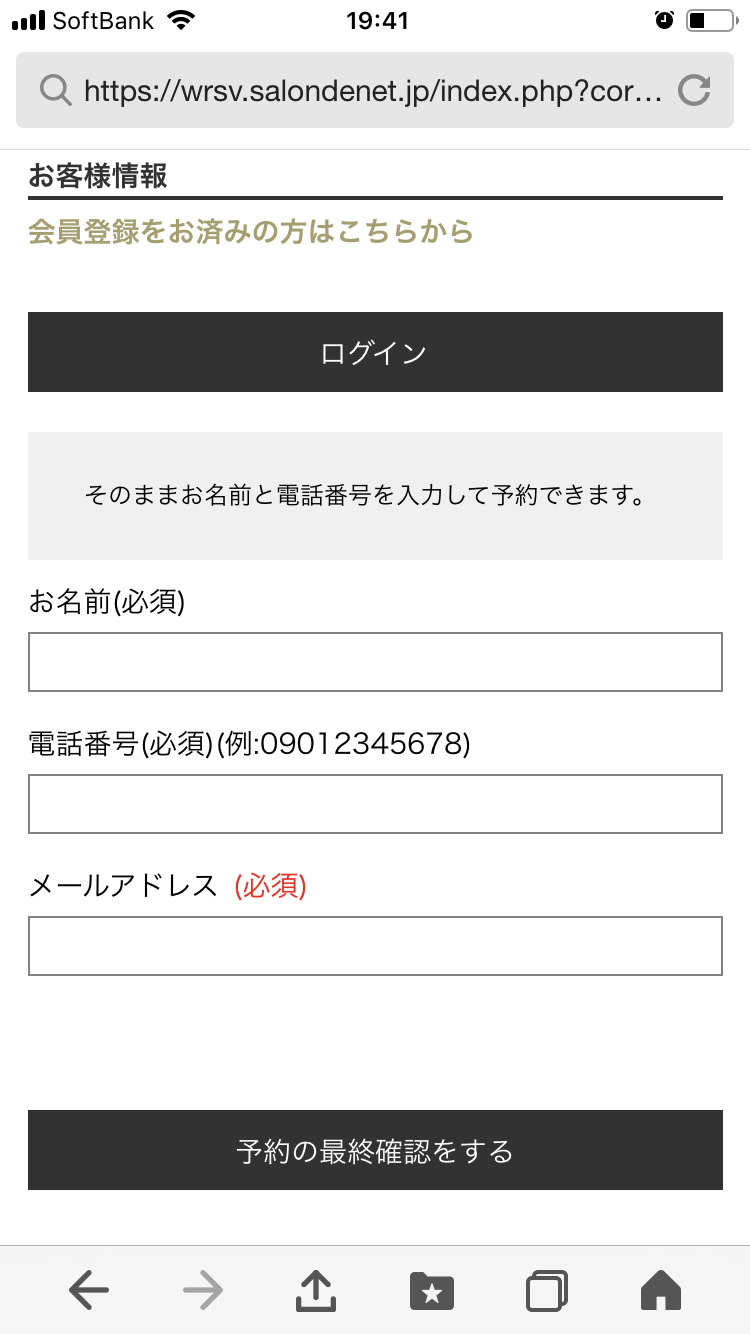This screenshot has width=750, height=1334.
Task: Tap 予約の最終確認をする button
Action: 375,1150
